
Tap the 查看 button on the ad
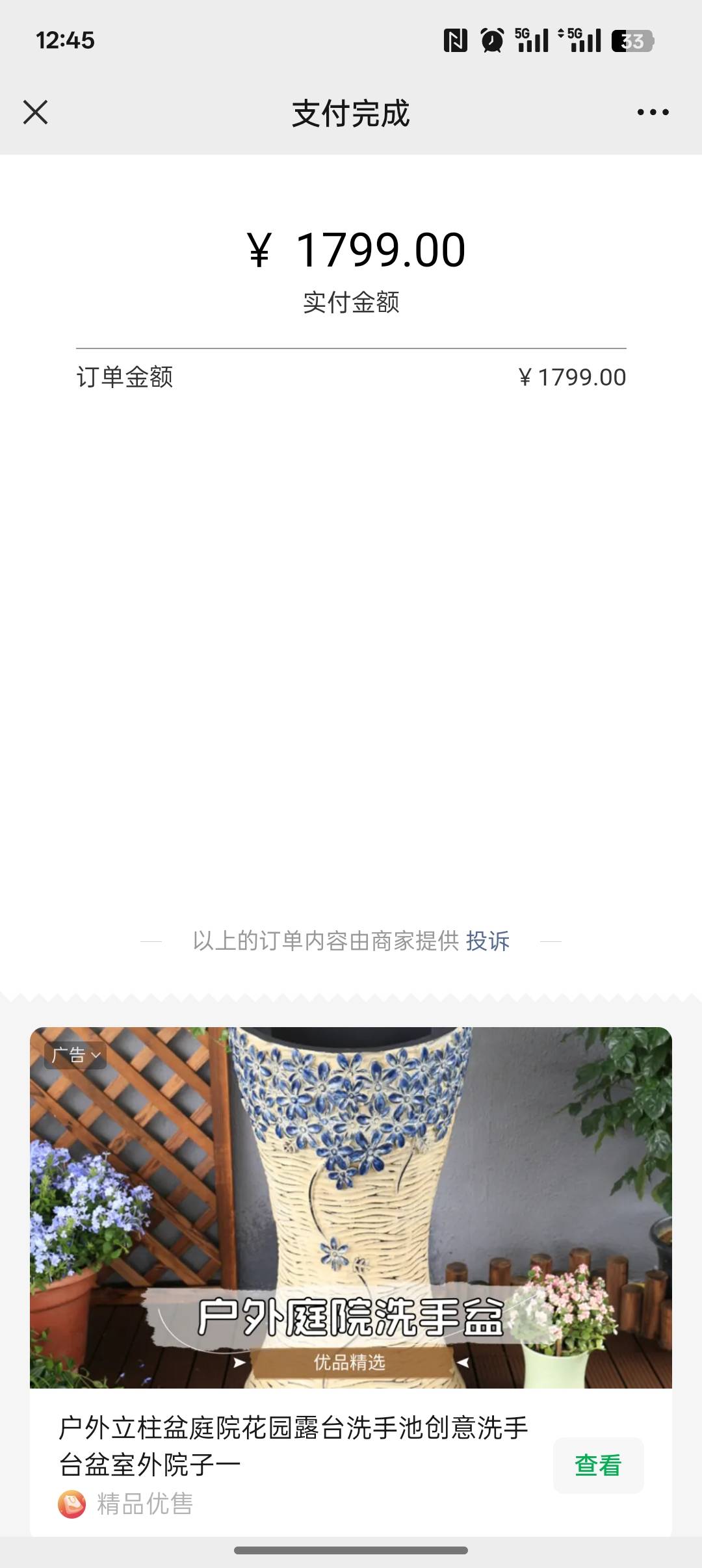(598, 1465)
